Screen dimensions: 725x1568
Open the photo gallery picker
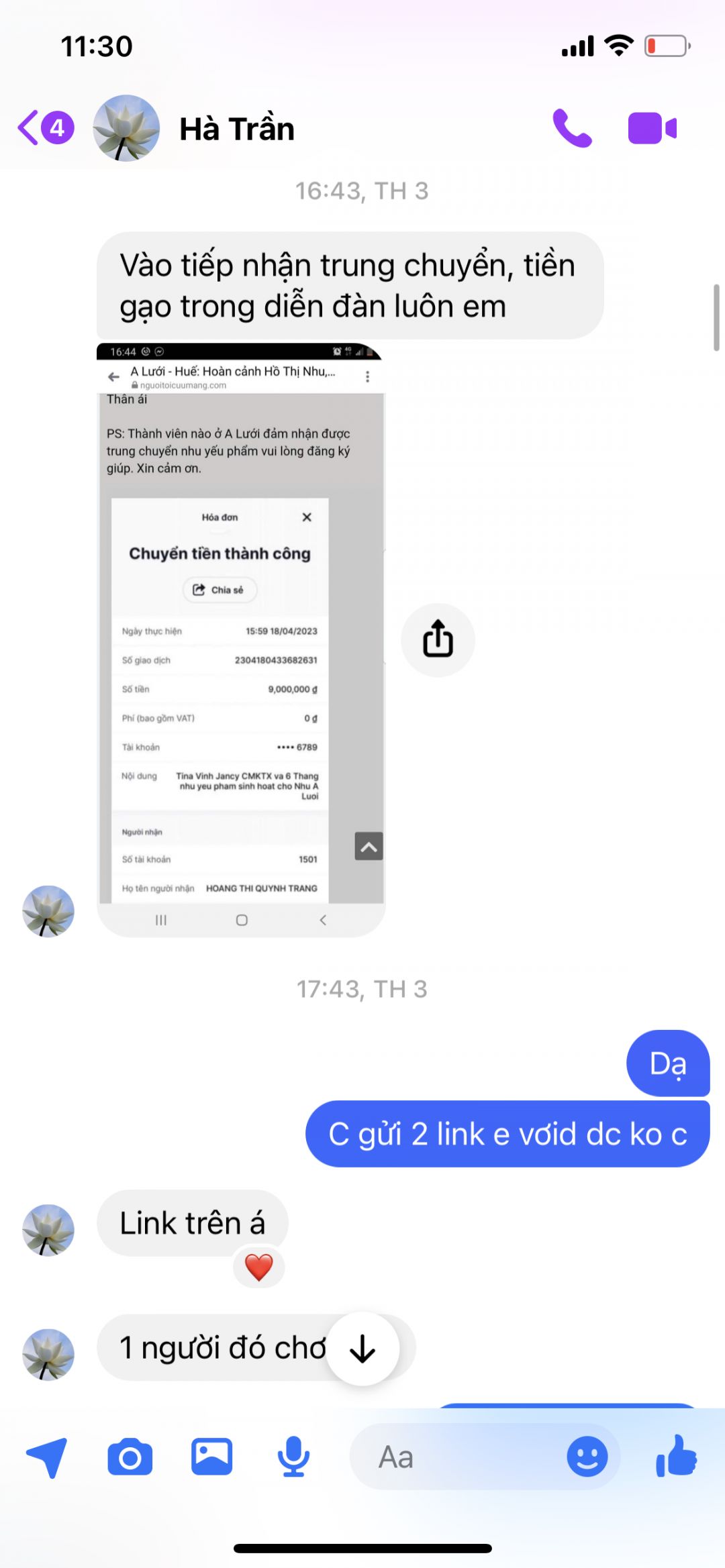[211, 1457]
